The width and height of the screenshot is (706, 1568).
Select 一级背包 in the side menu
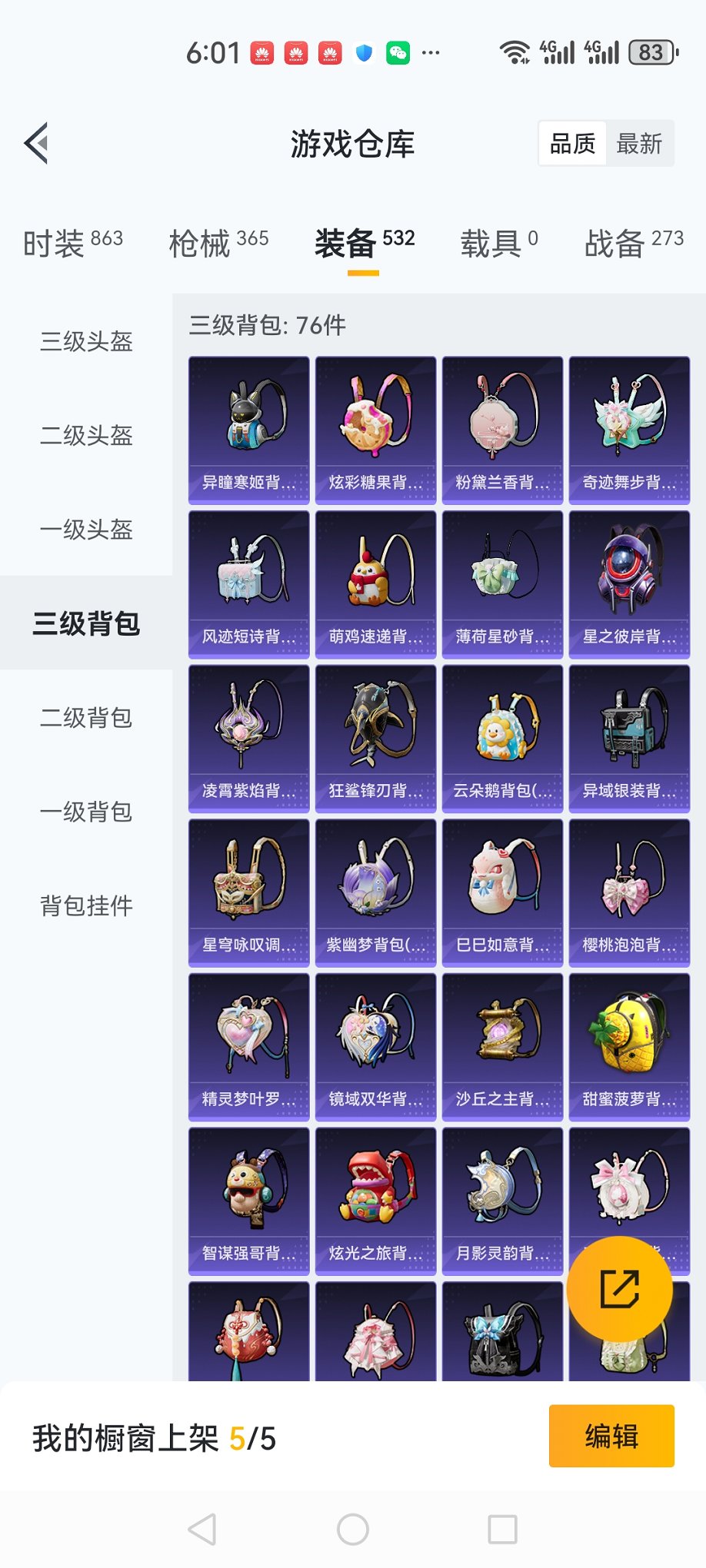click(x=86, y=812)
